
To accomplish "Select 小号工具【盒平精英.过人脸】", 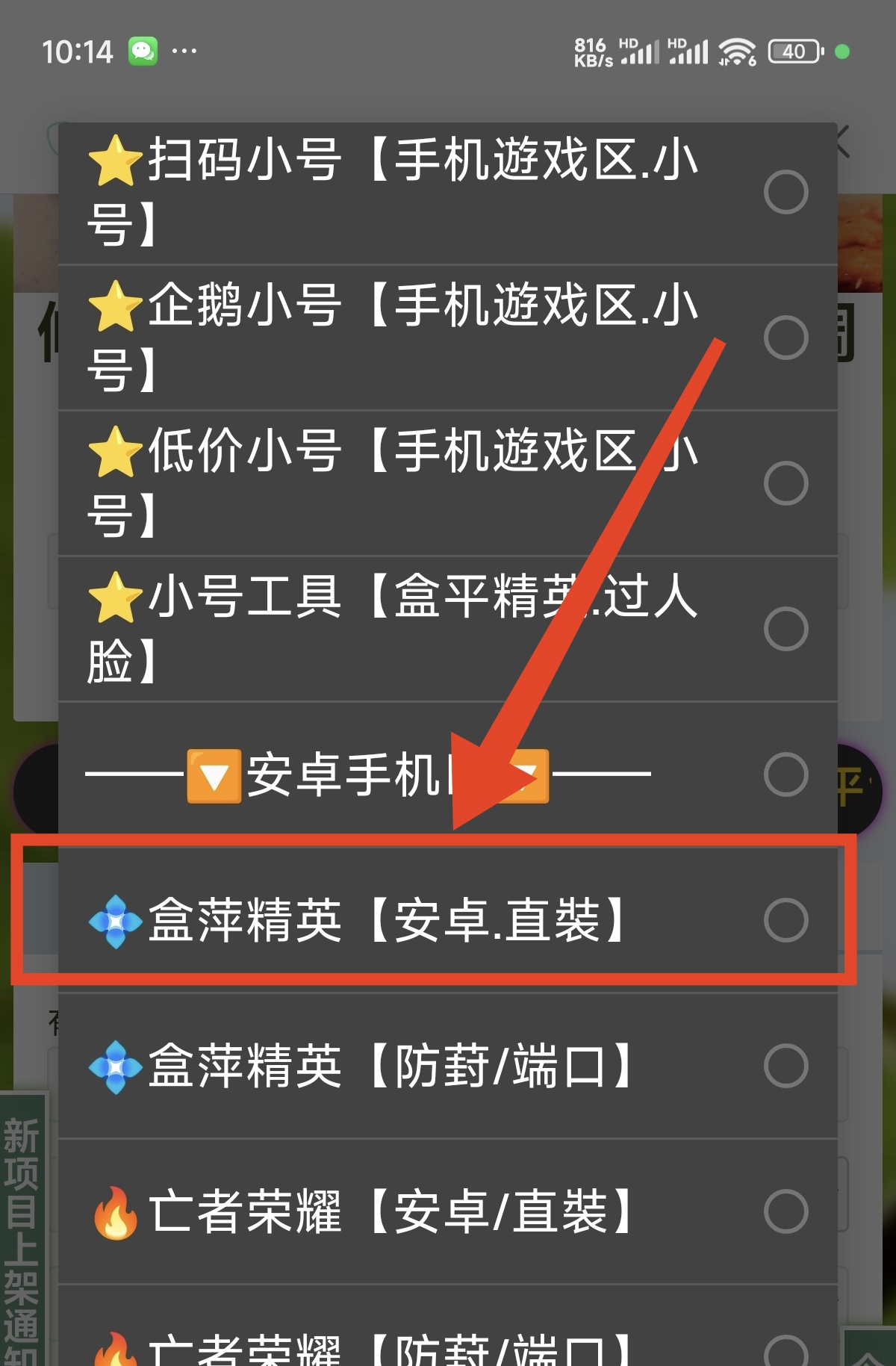I will pyautogui.click(x=785, y=629).
